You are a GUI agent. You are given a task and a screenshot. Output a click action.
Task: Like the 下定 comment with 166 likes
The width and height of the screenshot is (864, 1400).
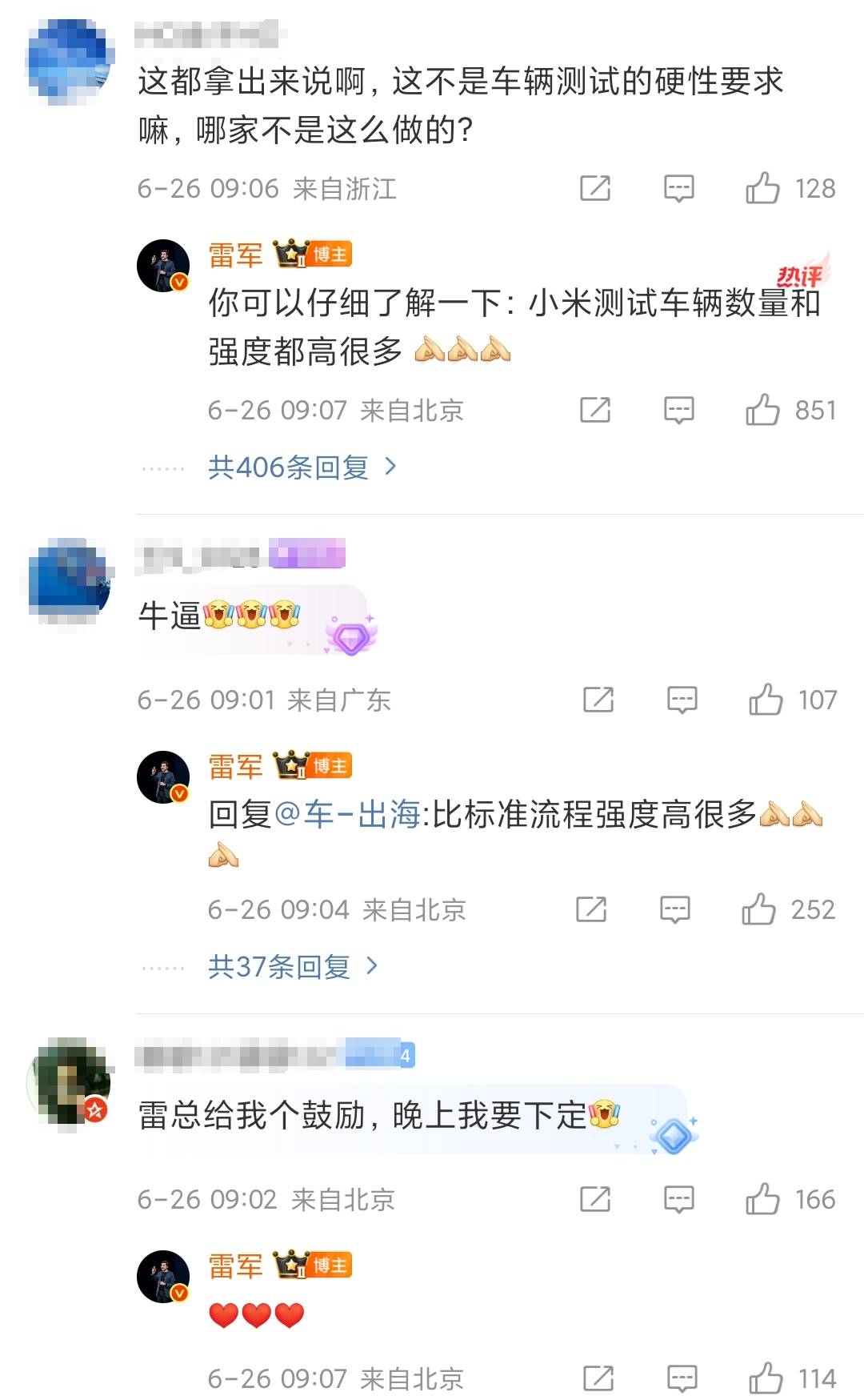click(762, 1200)
